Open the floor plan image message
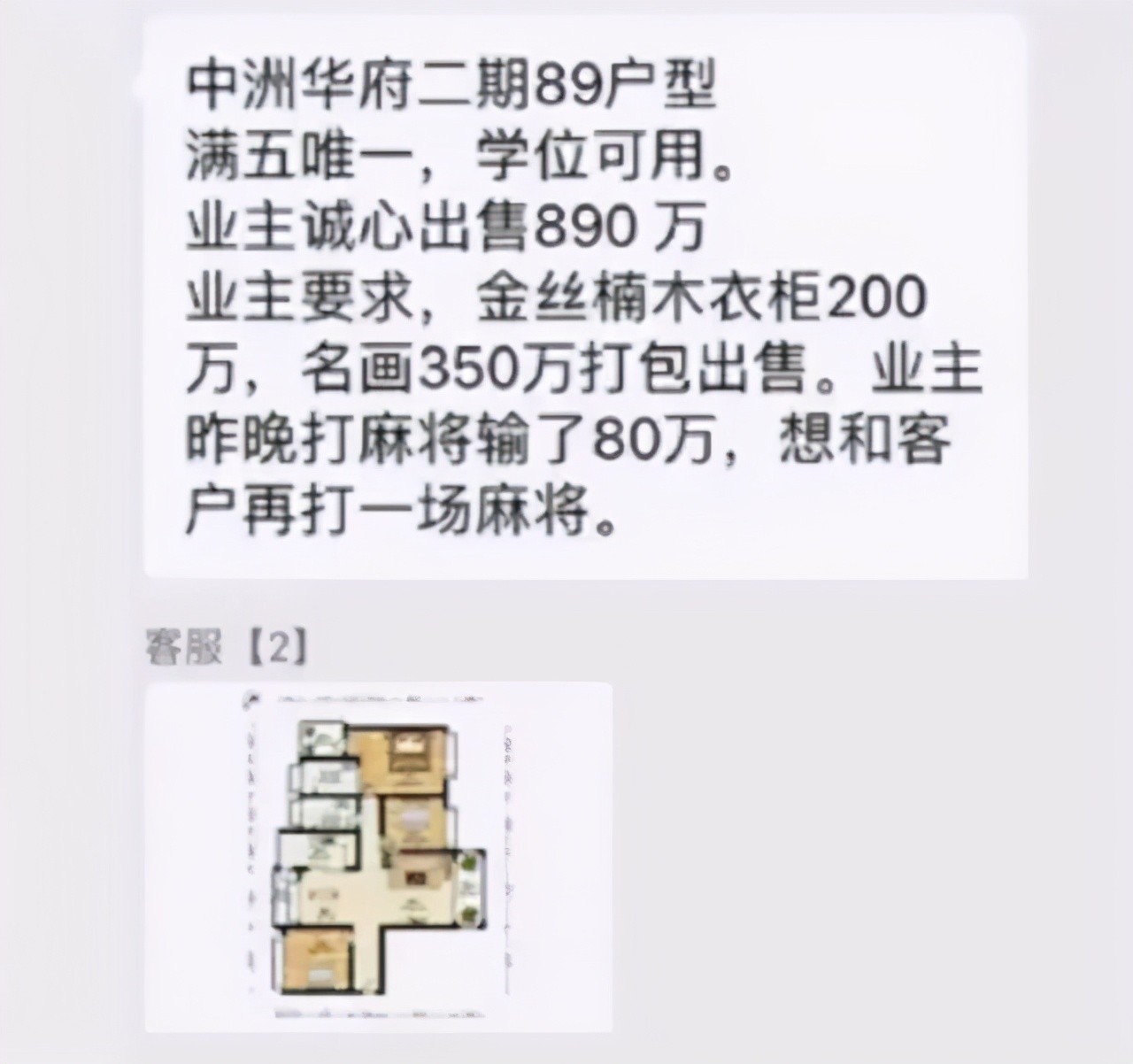 tap(378, 857)
